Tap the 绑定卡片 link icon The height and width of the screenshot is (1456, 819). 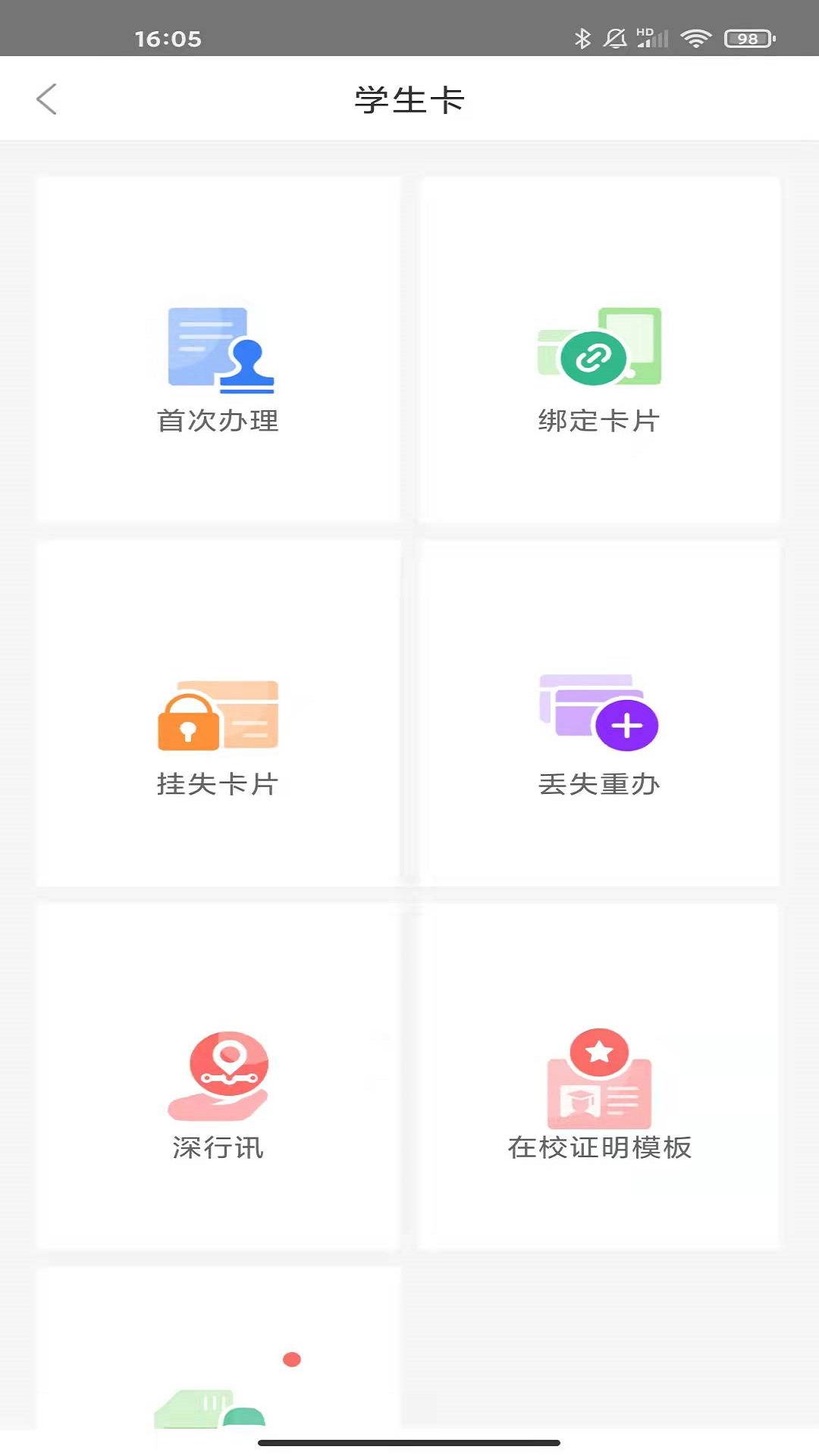[x=598, y=351]
